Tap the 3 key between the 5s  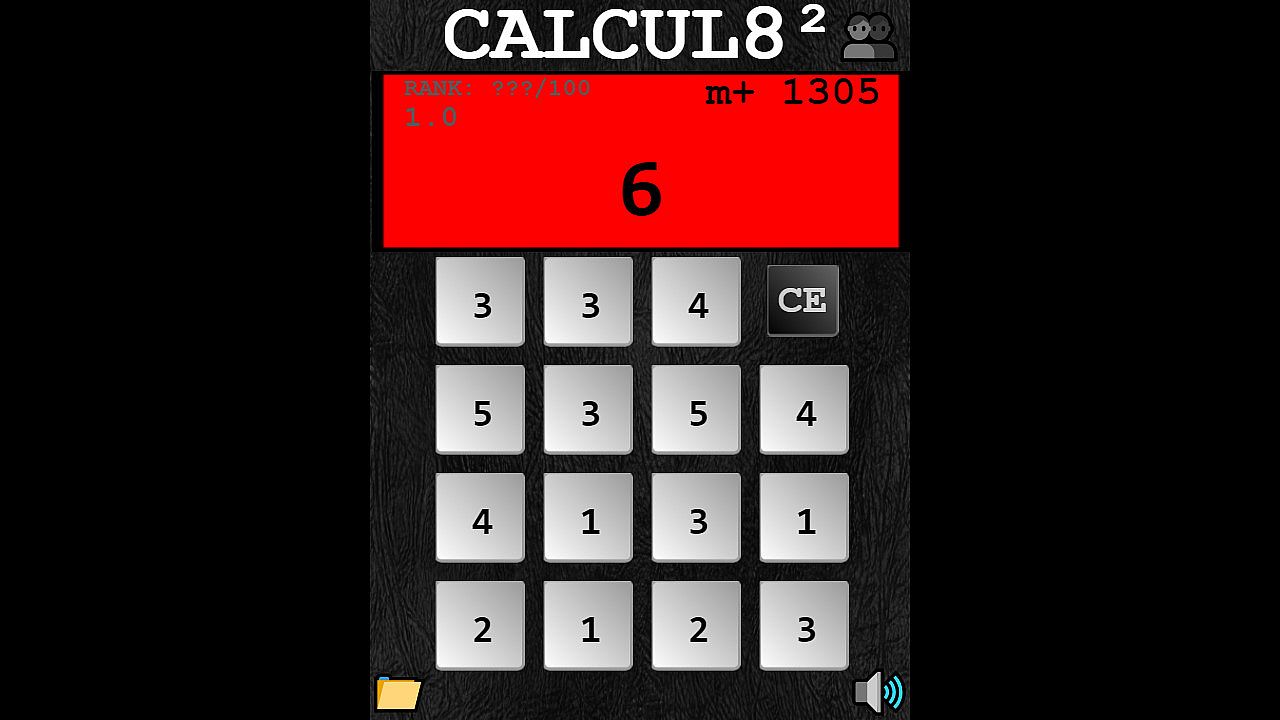point(588,410)
